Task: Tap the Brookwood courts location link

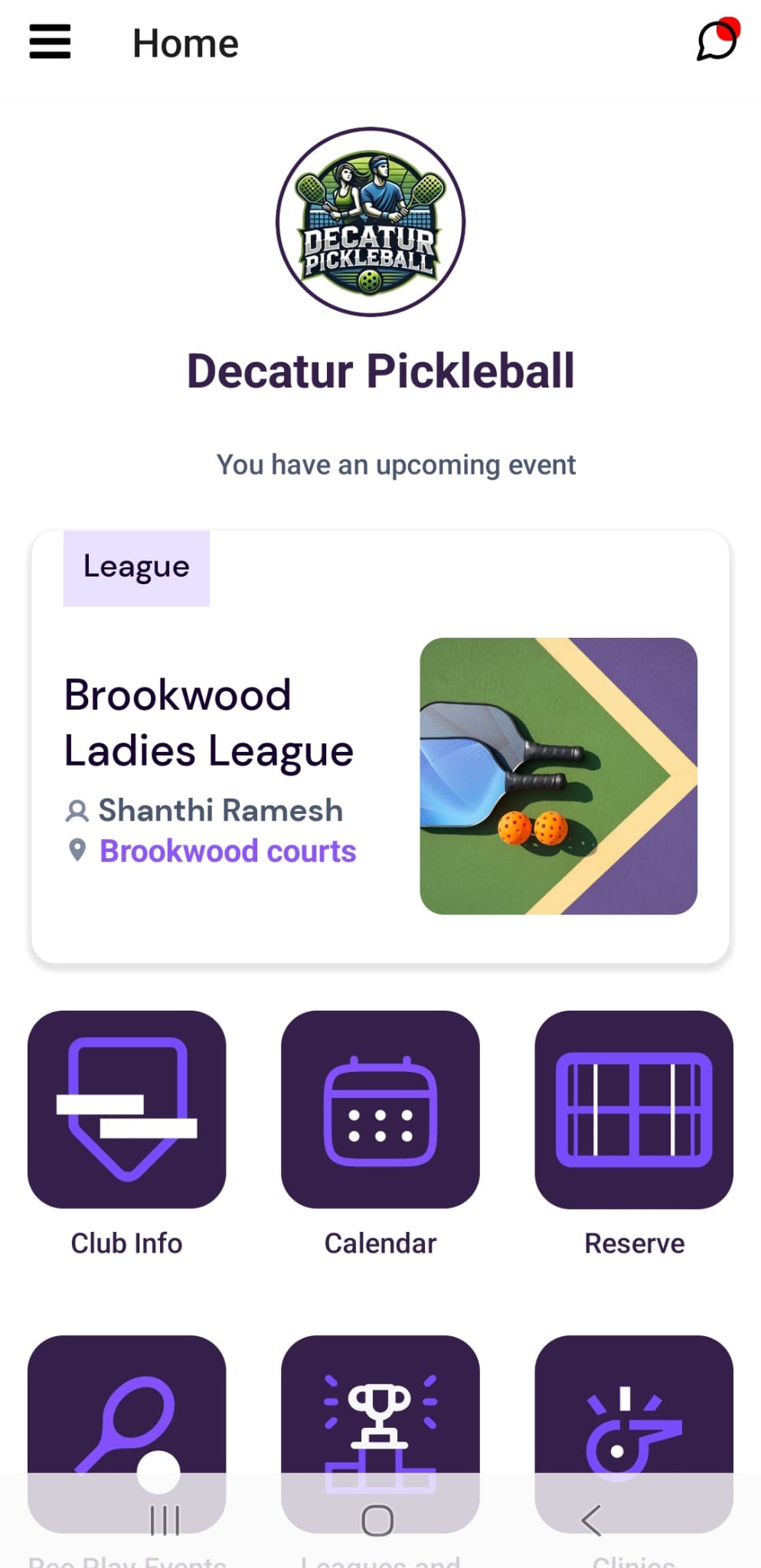Action: [x=227, y=851]
